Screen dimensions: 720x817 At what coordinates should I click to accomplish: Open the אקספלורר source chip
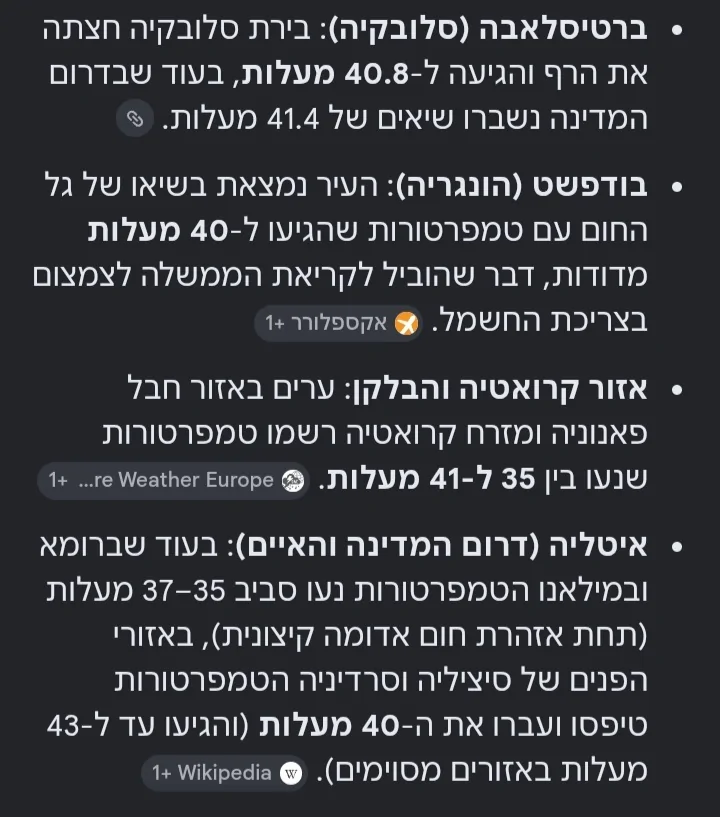[x=338, y=324]
